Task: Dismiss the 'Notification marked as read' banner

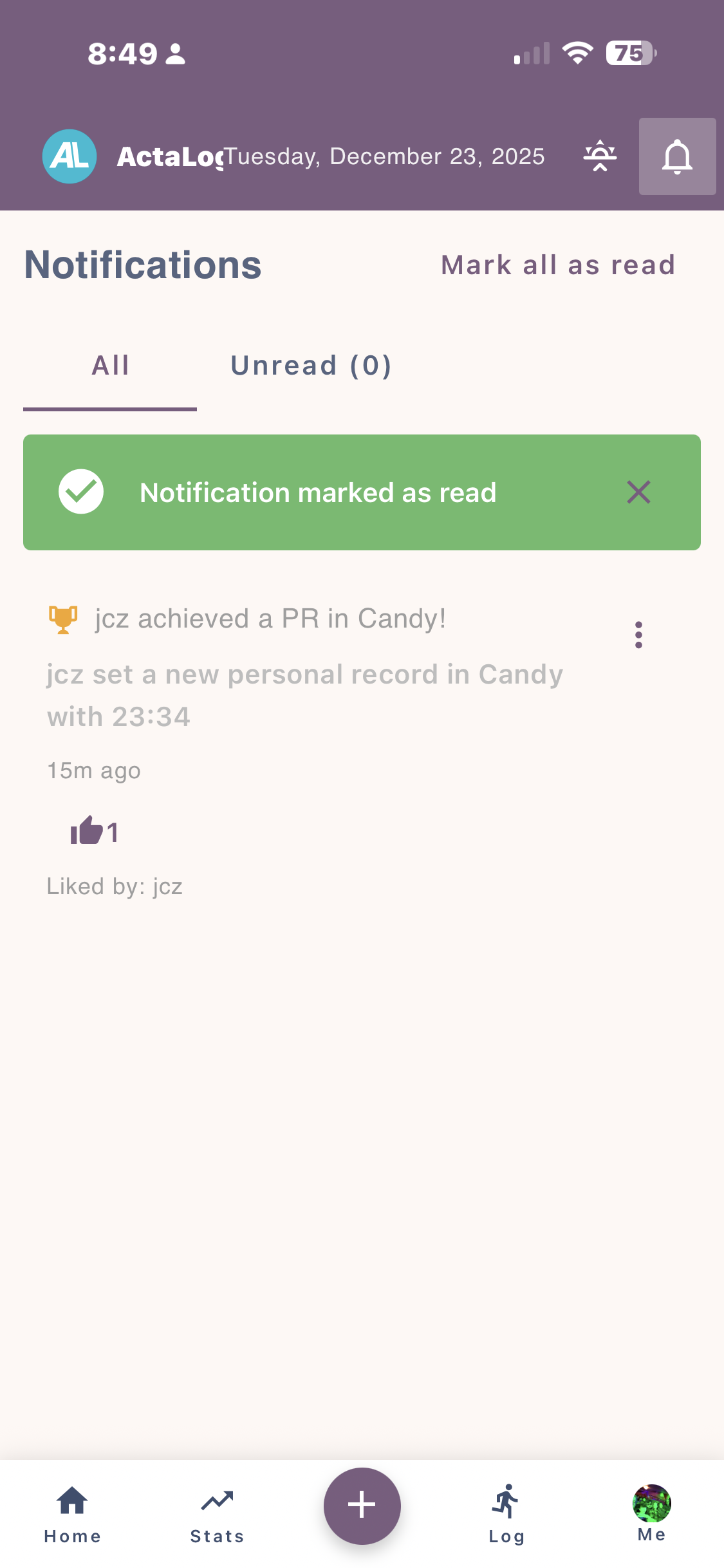Action: tap(638, 492)
